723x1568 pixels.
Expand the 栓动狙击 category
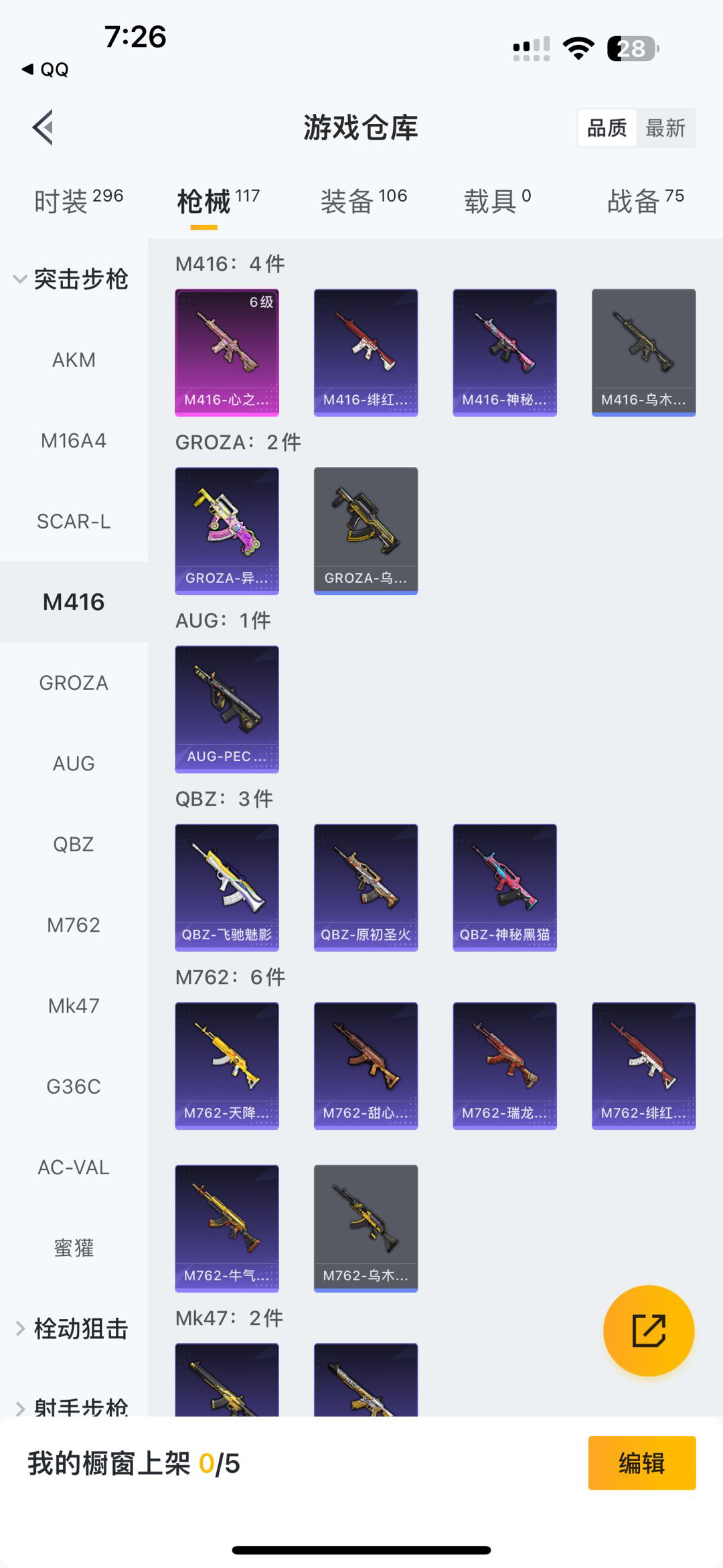tap(72, 1328)
